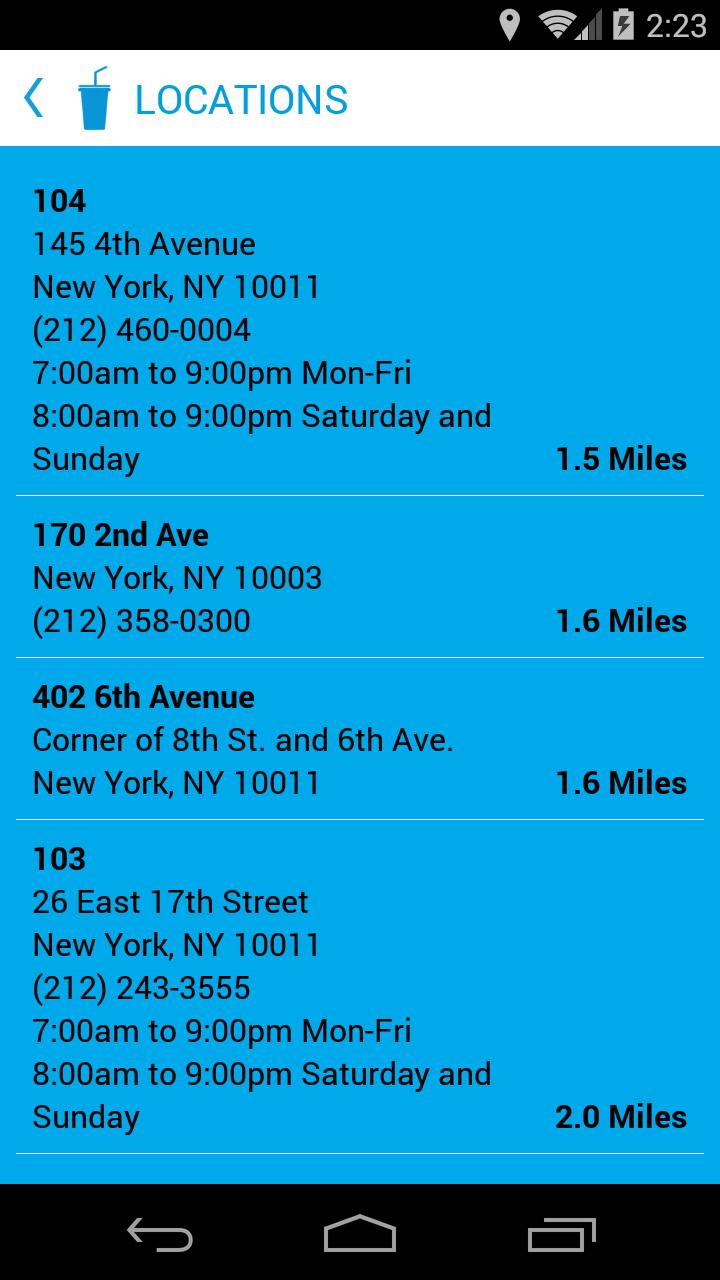Image resolution: width=720 pixels, height=1280 pixels.
Task: Open the recent apps overview
Action: (561, 1233)
